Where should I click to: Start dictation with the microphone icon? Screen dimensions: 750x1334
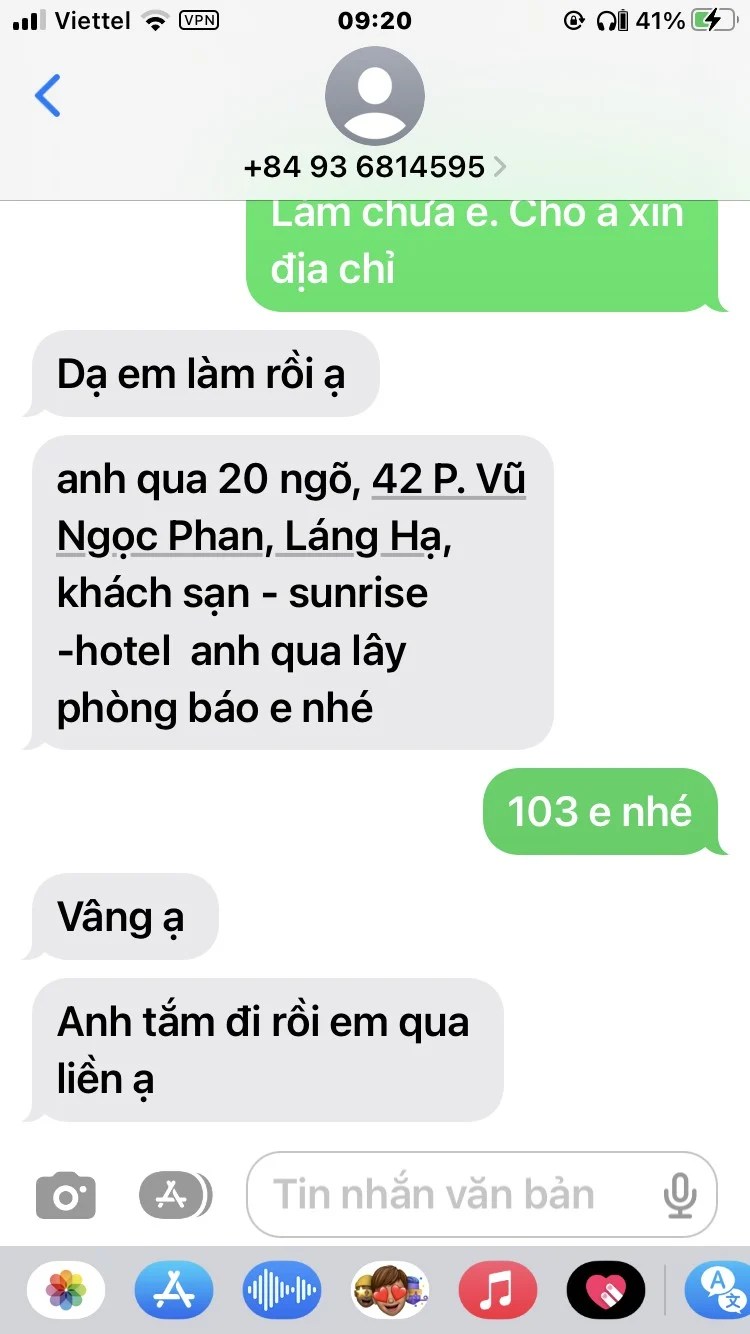(680, 1195)
